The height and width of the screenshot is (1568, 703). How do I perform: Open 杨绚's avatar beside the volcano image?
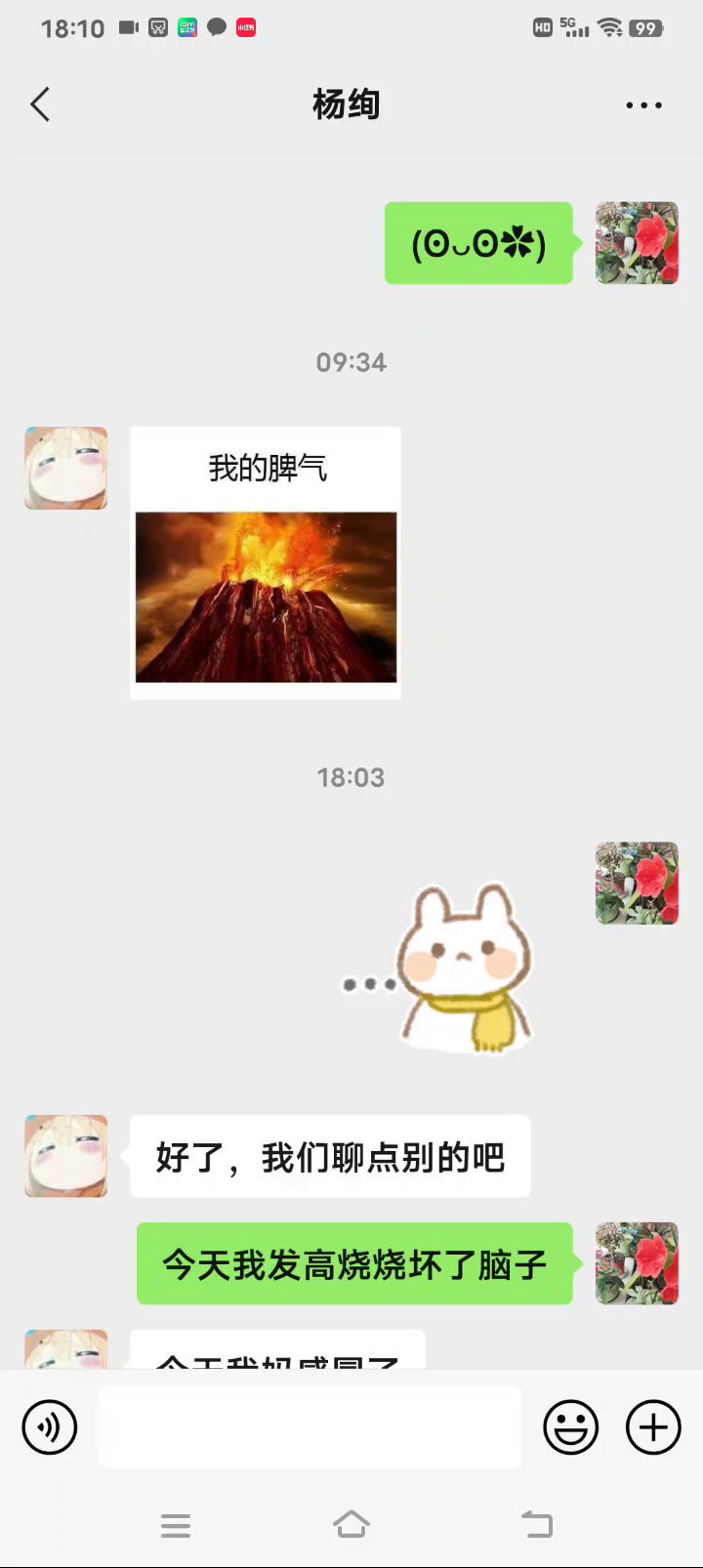[65, 468]
